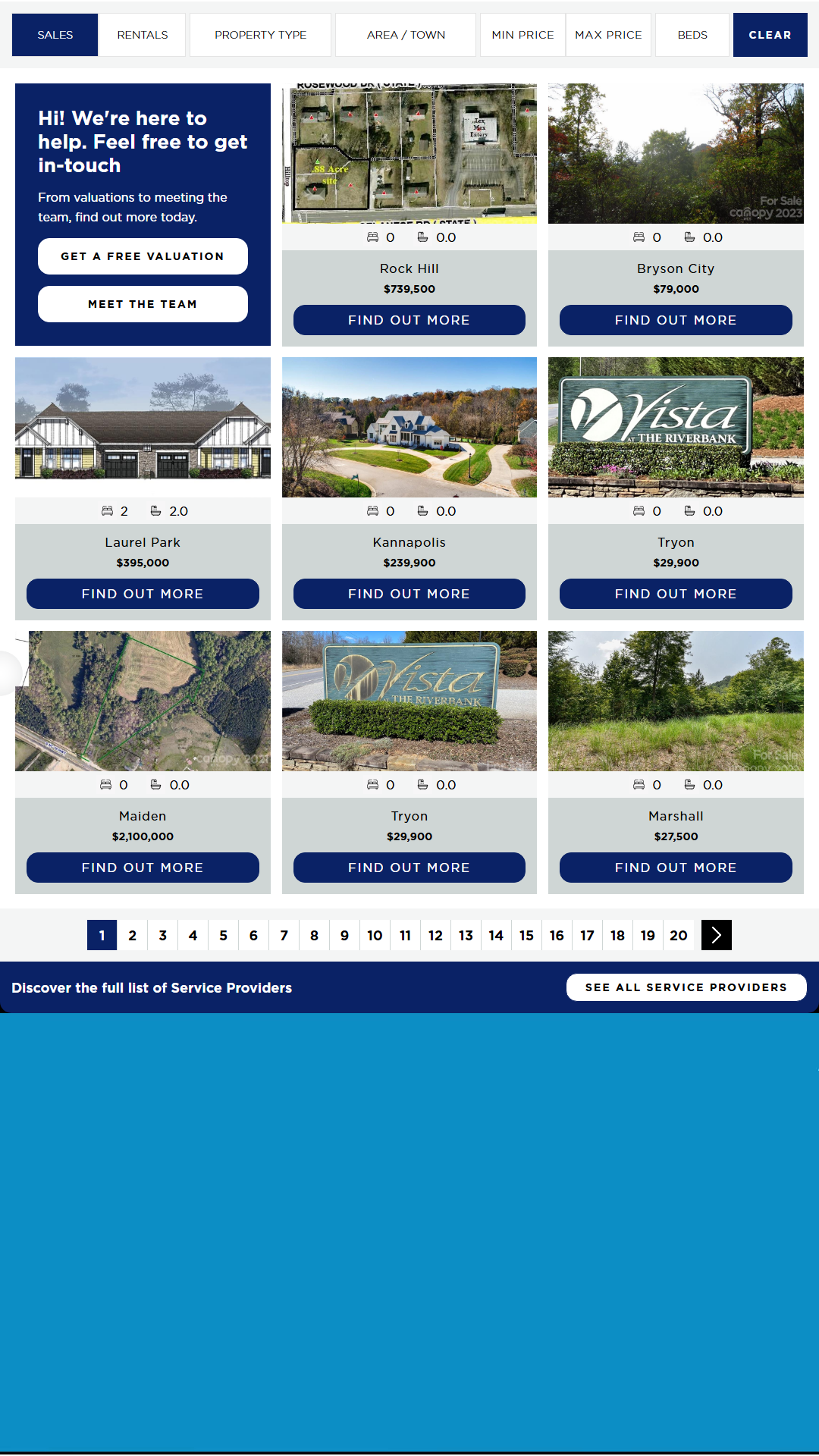Choose number of Beds filter
Screen dimensions: 819x1456
pyautogui.click(x=692, y=35)
